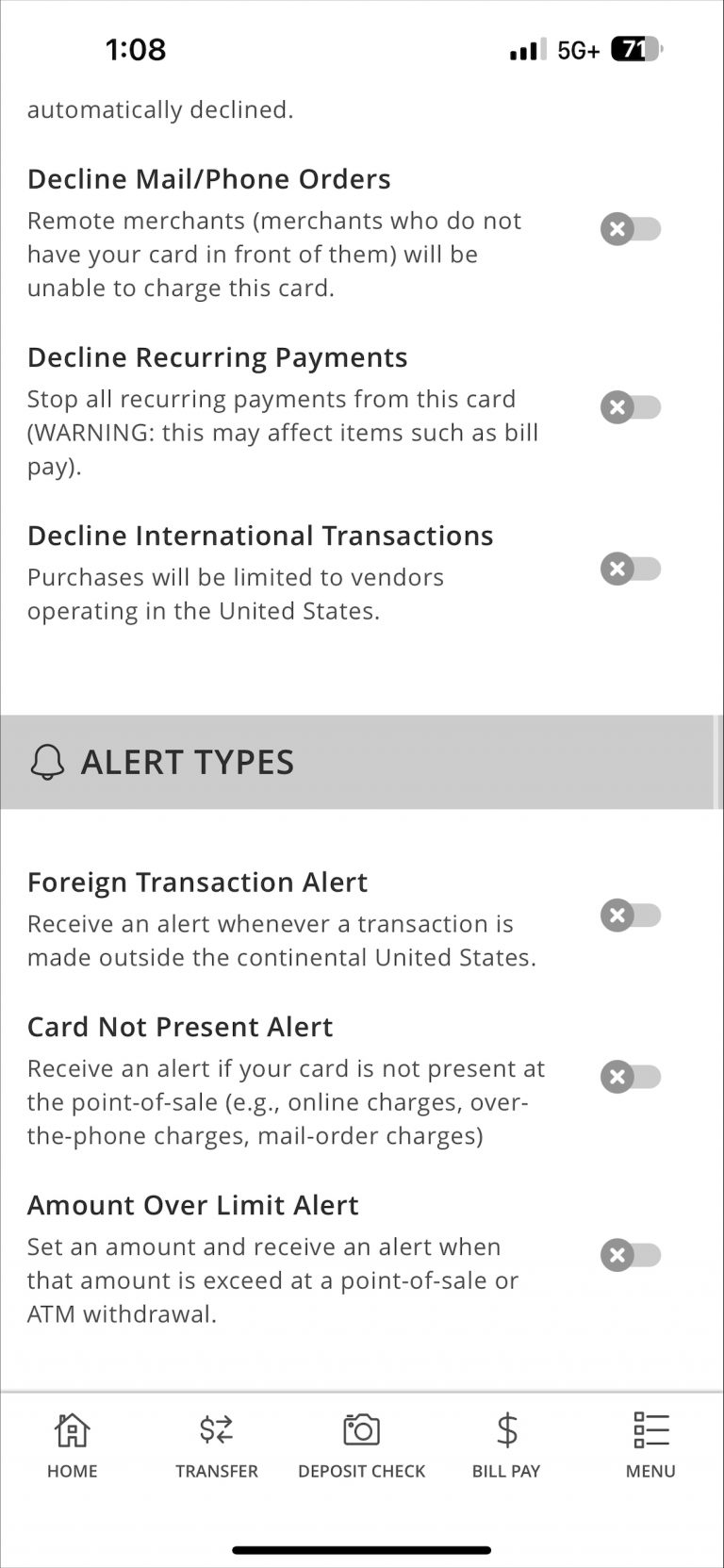This screenshot has width=724, height=1568.
Task: Tap the bell icon beside ALERT TYPES
Action: click(x=46, y=762)
